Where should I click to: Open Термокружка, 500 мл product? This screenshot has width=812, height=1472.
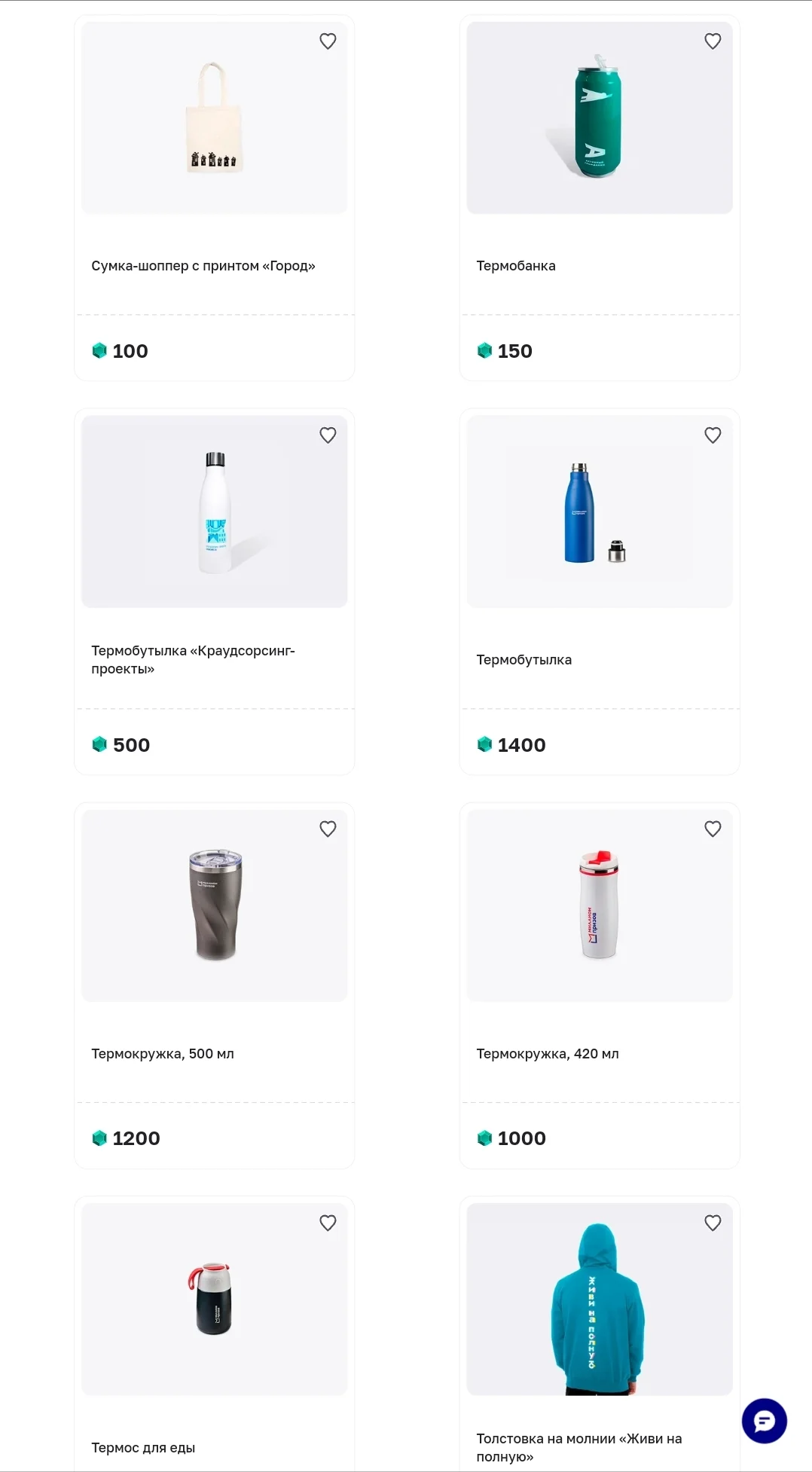[x=215, y=986]
